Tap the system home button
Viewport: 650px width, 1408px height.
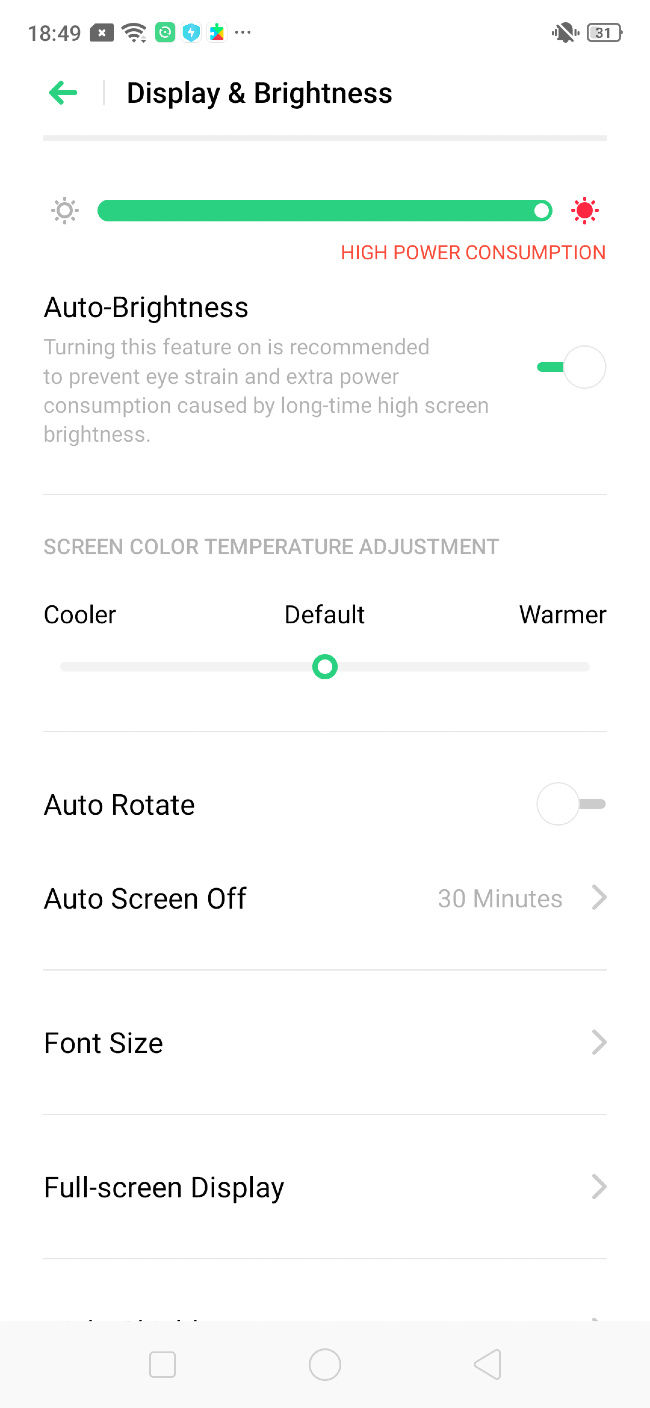click(x=325, y=1364)
